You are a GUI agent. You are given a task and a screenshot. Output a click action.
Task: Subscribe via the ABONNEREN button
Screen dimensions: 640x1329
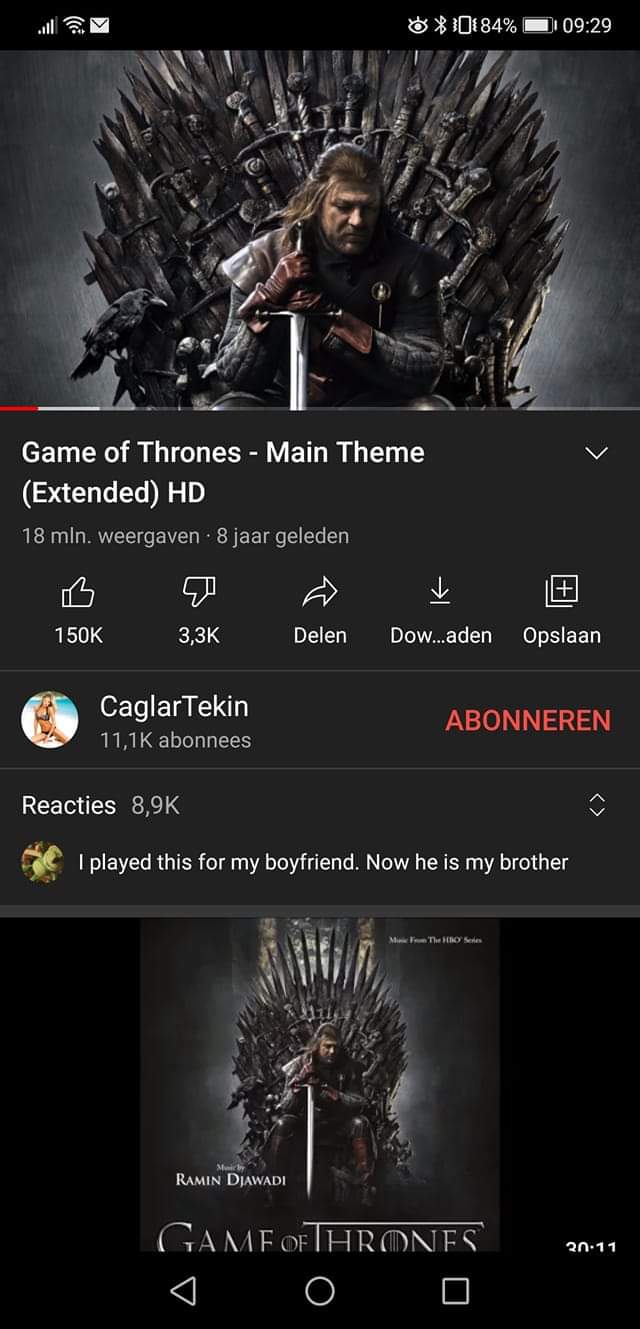[x=527, y=720]
